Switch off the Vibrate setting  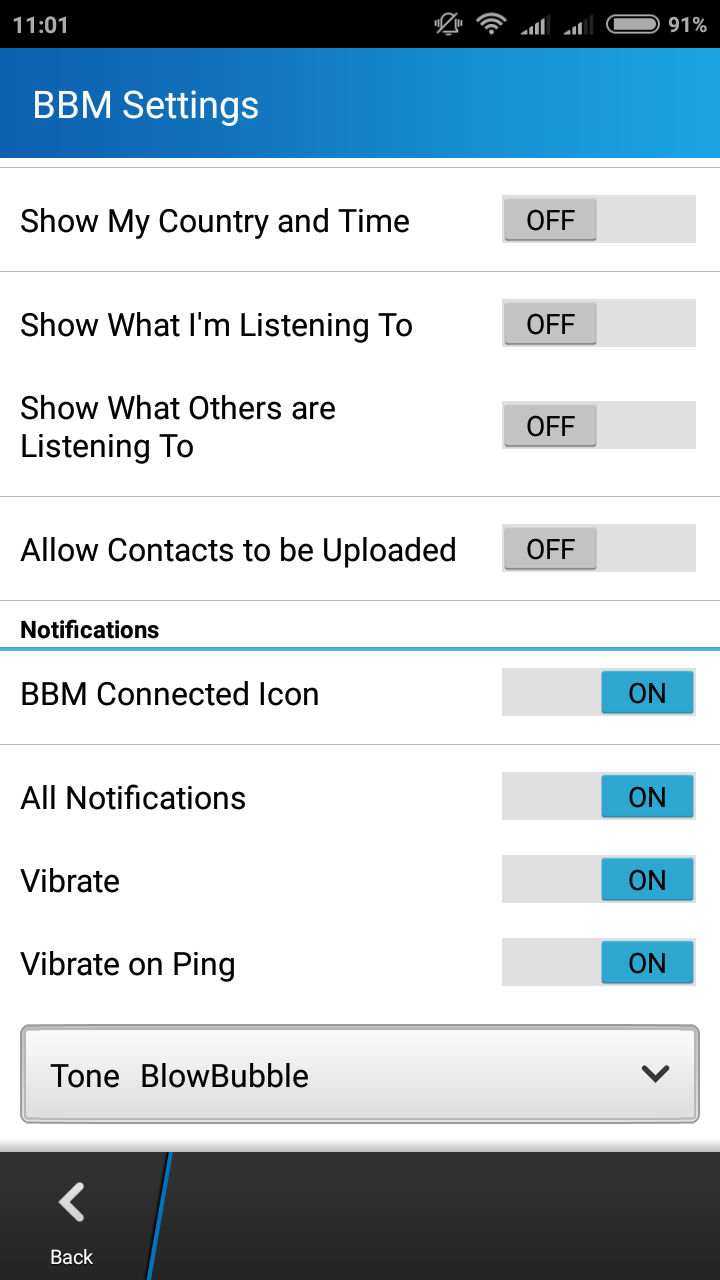(598, 880)
